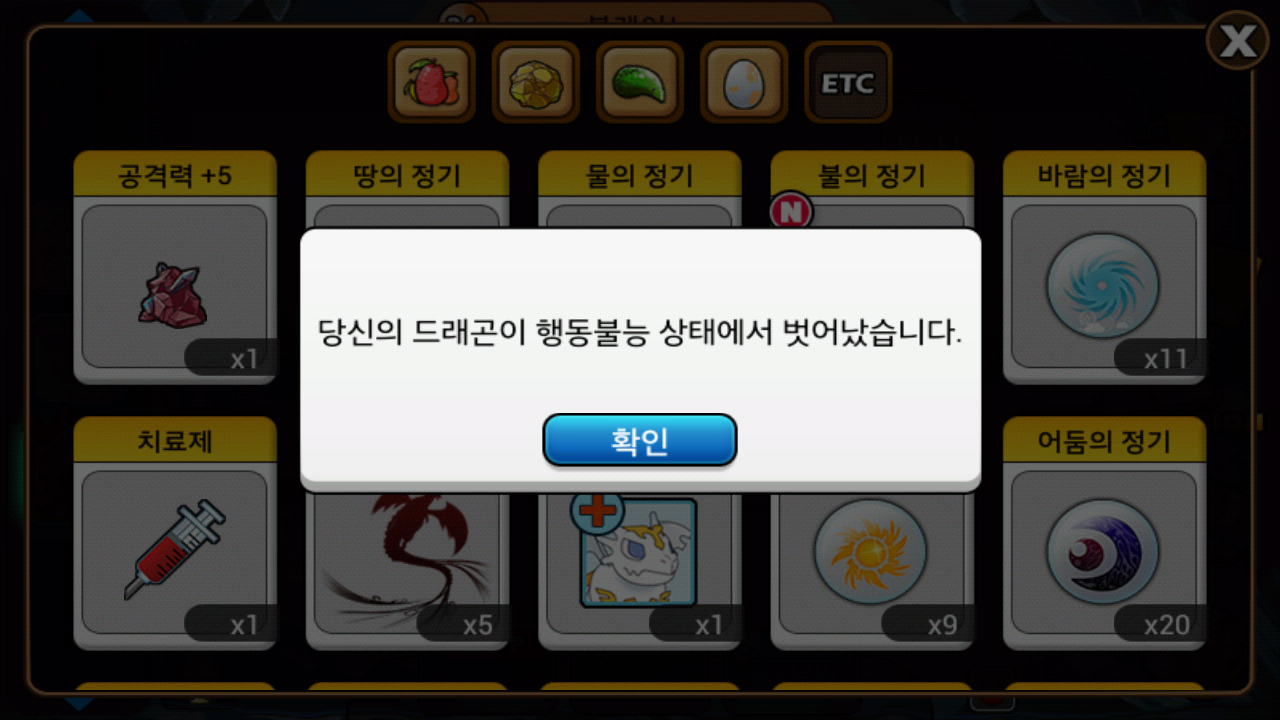
Task: Confirm the dialog with 확인 button
Action: pyautogui.click(x=640, y=440)
